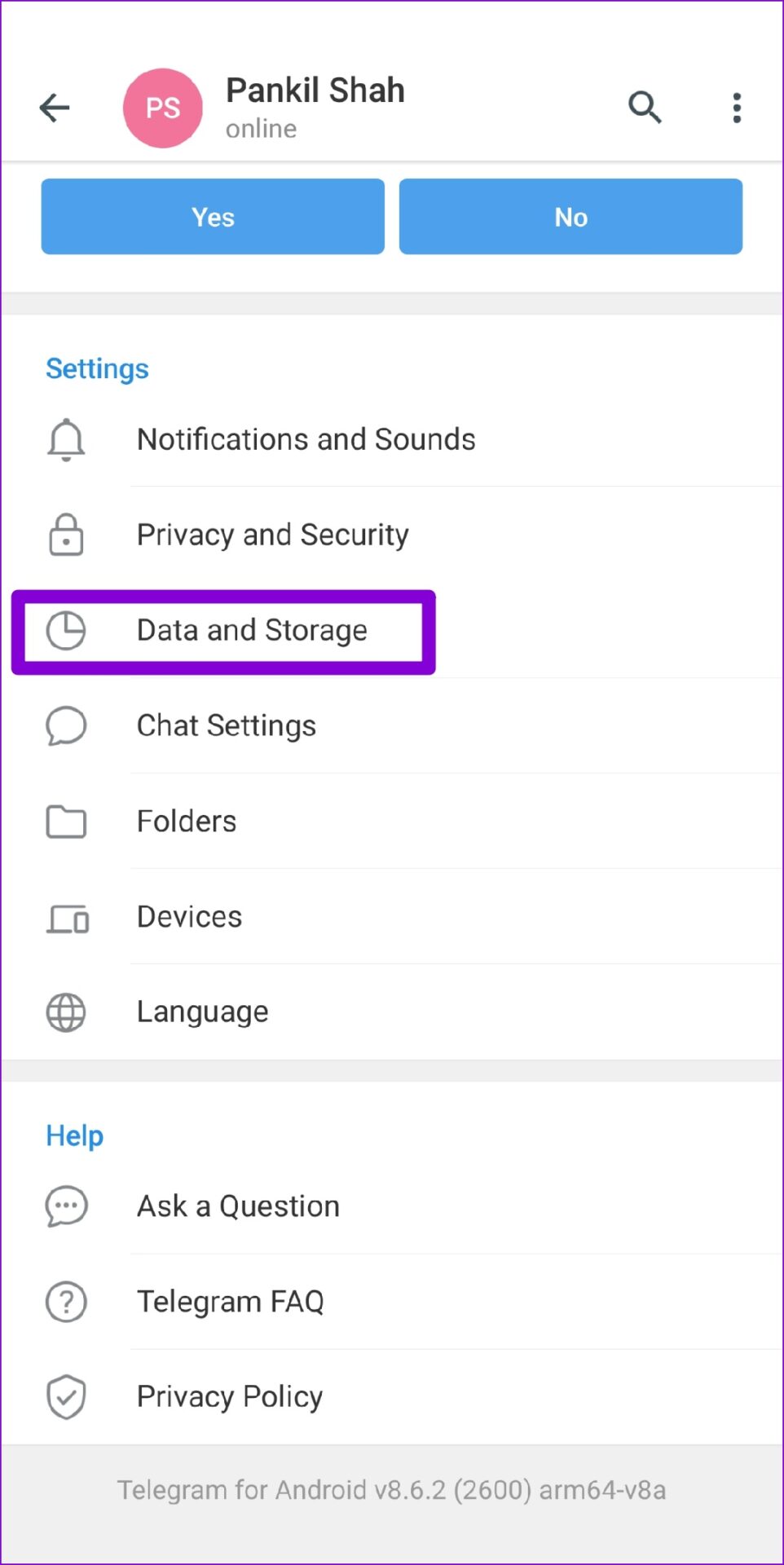Screen dimensions: 784x1565
Task: Click the Privacy Policy shield icon
Action: 66,1395
